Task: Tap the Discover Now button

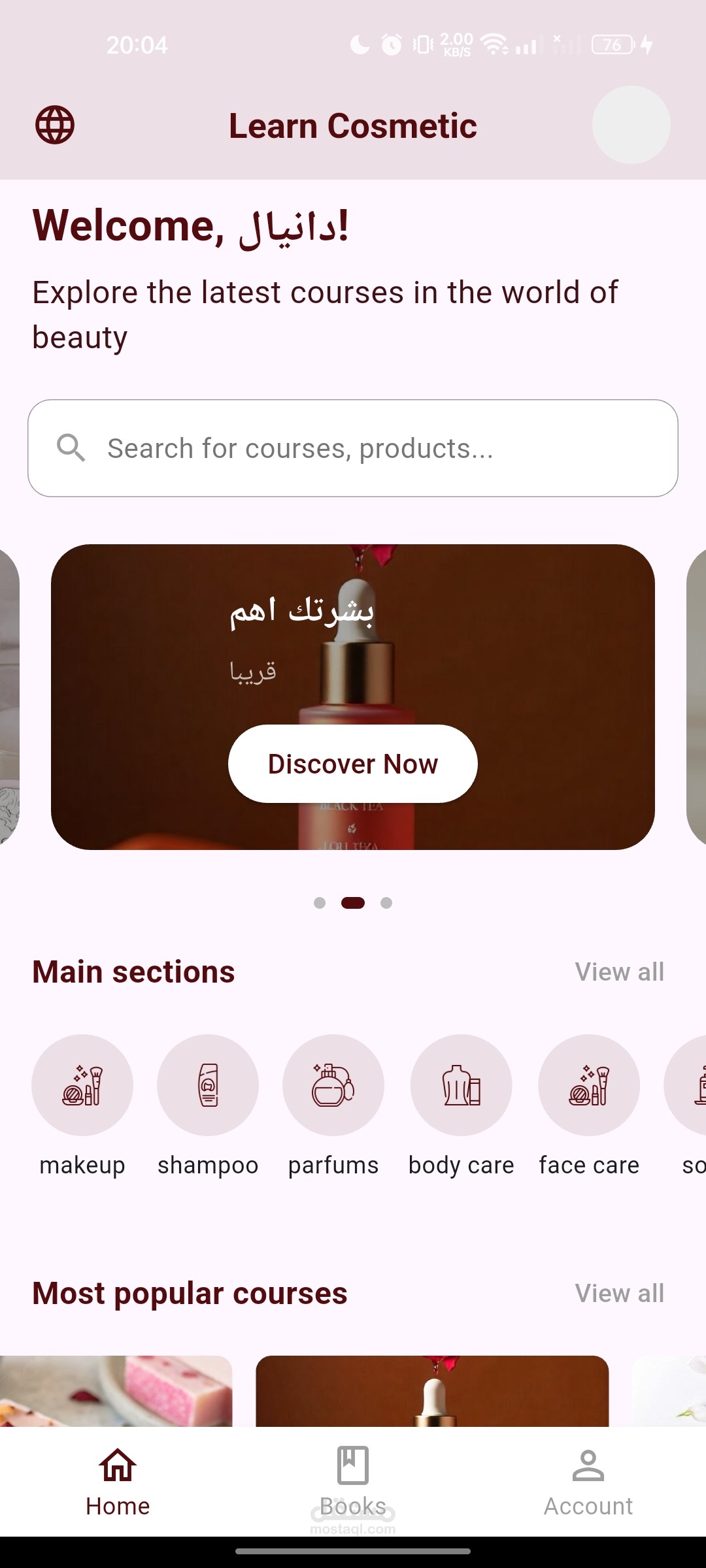Action: pyautogui.click(x=353, y=763)
